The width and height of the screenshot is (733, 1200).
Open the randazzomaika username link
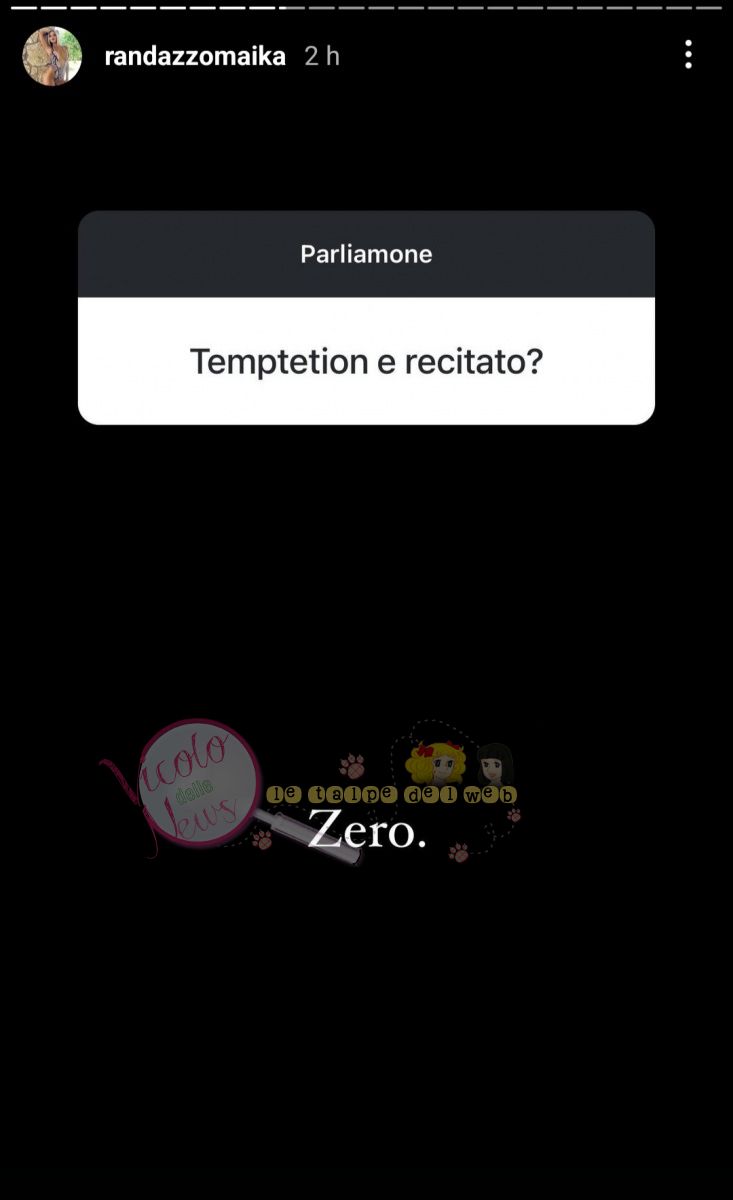pos(195,57)
